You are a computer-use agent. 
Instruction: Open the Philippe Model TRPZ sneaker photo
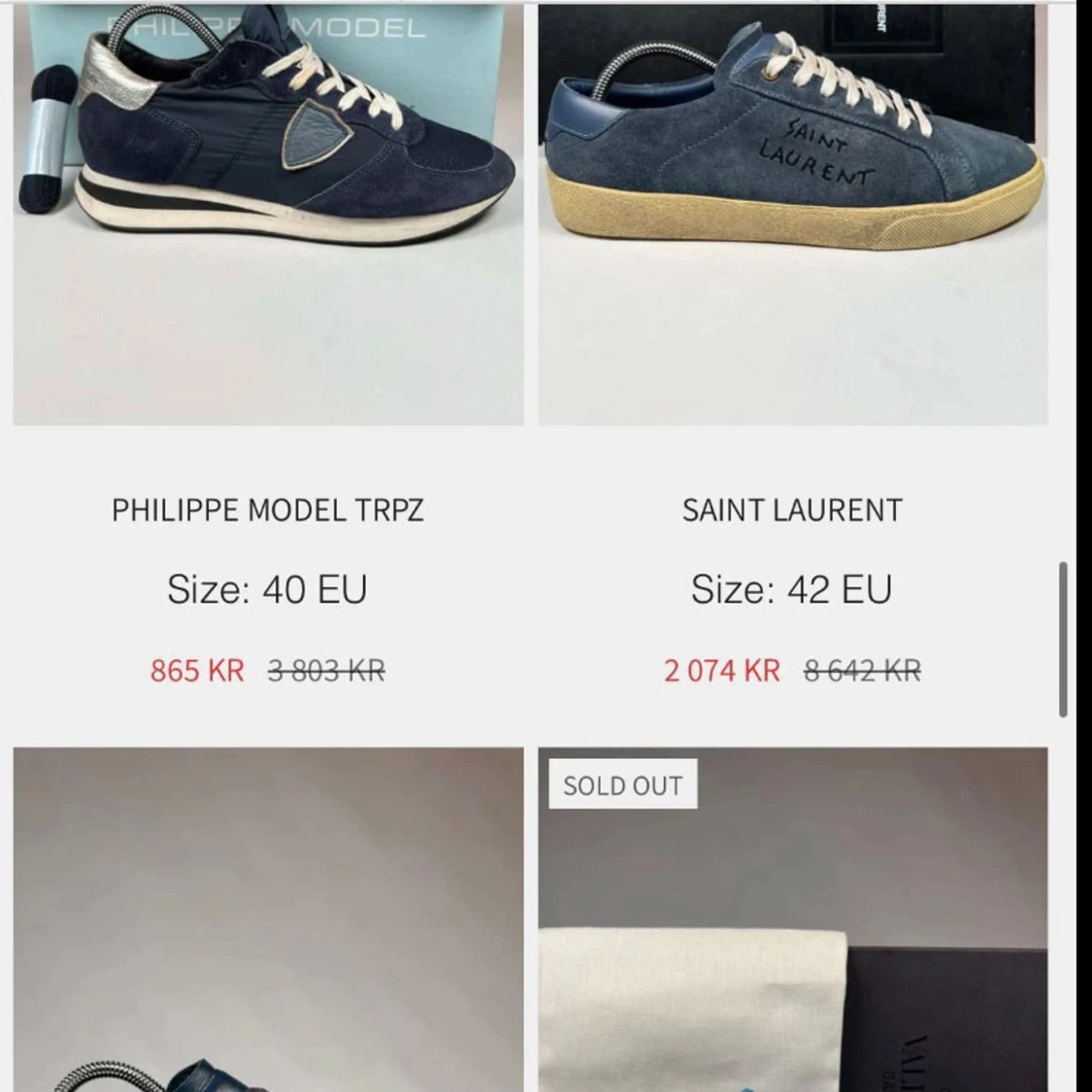[268, 214]
